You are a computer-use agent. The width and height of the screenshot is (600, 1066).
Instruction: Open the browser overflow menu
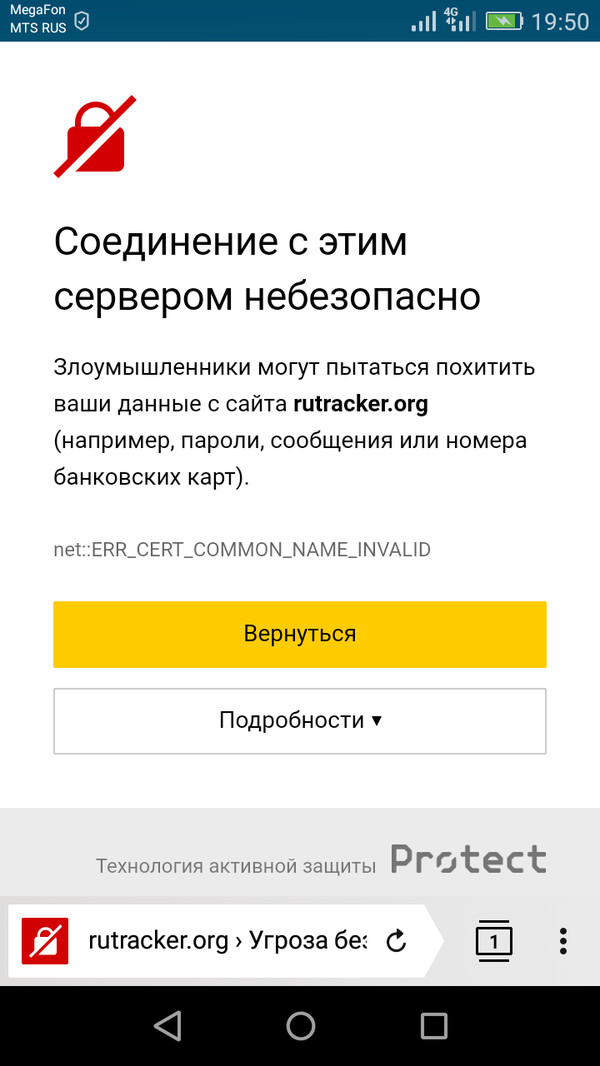[x=563, y=941]
